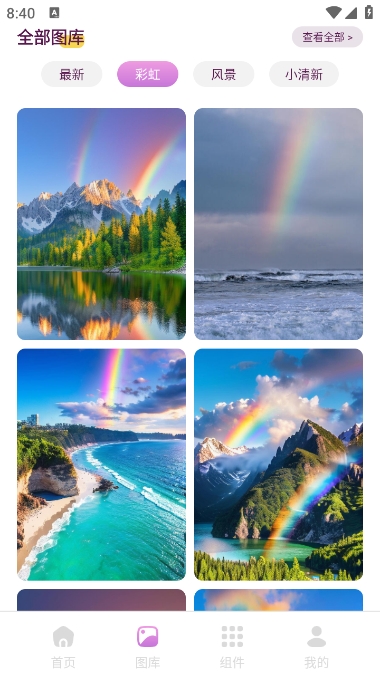Image resolution: width=380 pixels, height=675 pixels.
Task: Select the 彩虹 category chip
Action: [148, 74]
